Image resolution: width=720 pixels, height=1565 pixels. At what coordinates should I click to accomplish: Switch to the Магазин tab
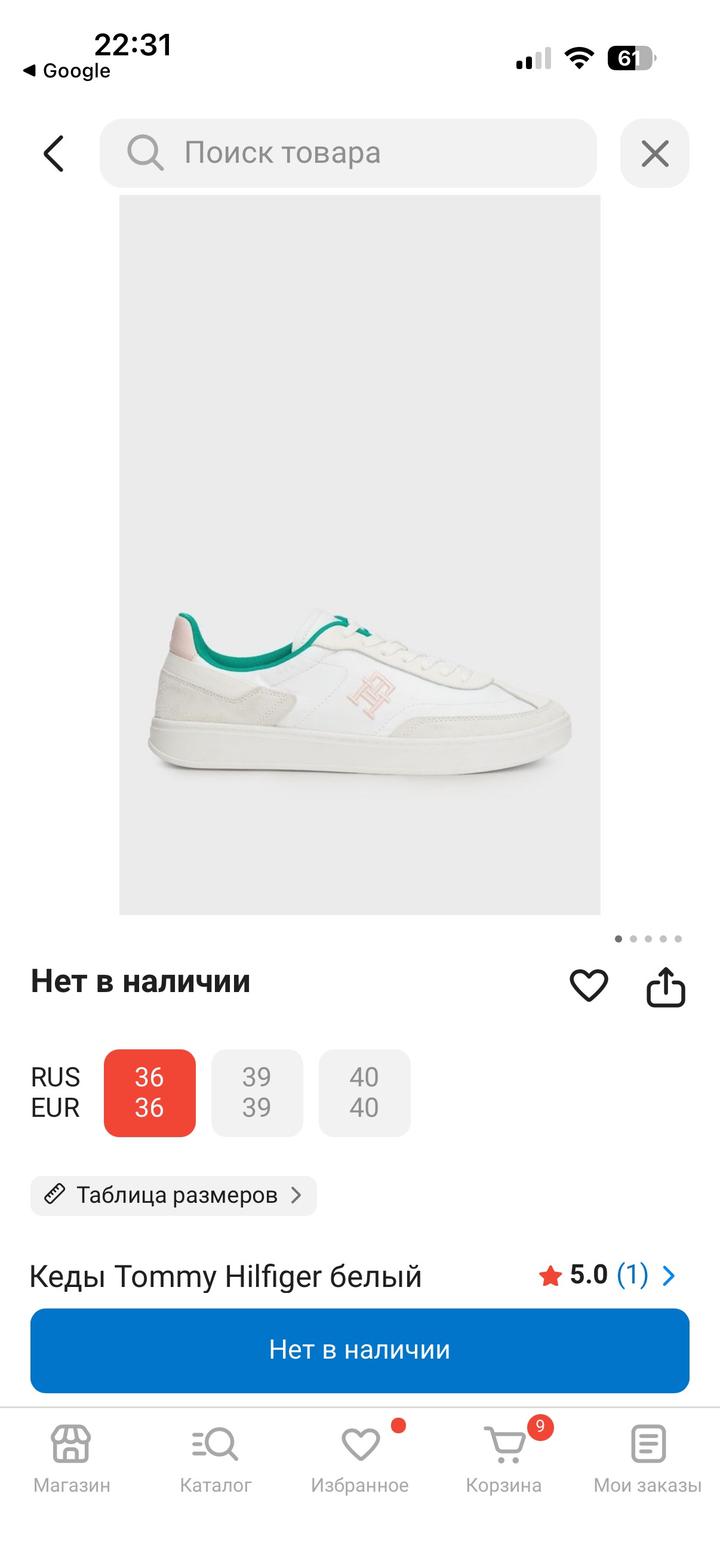pyautogui.click(x=71, y=1458)
